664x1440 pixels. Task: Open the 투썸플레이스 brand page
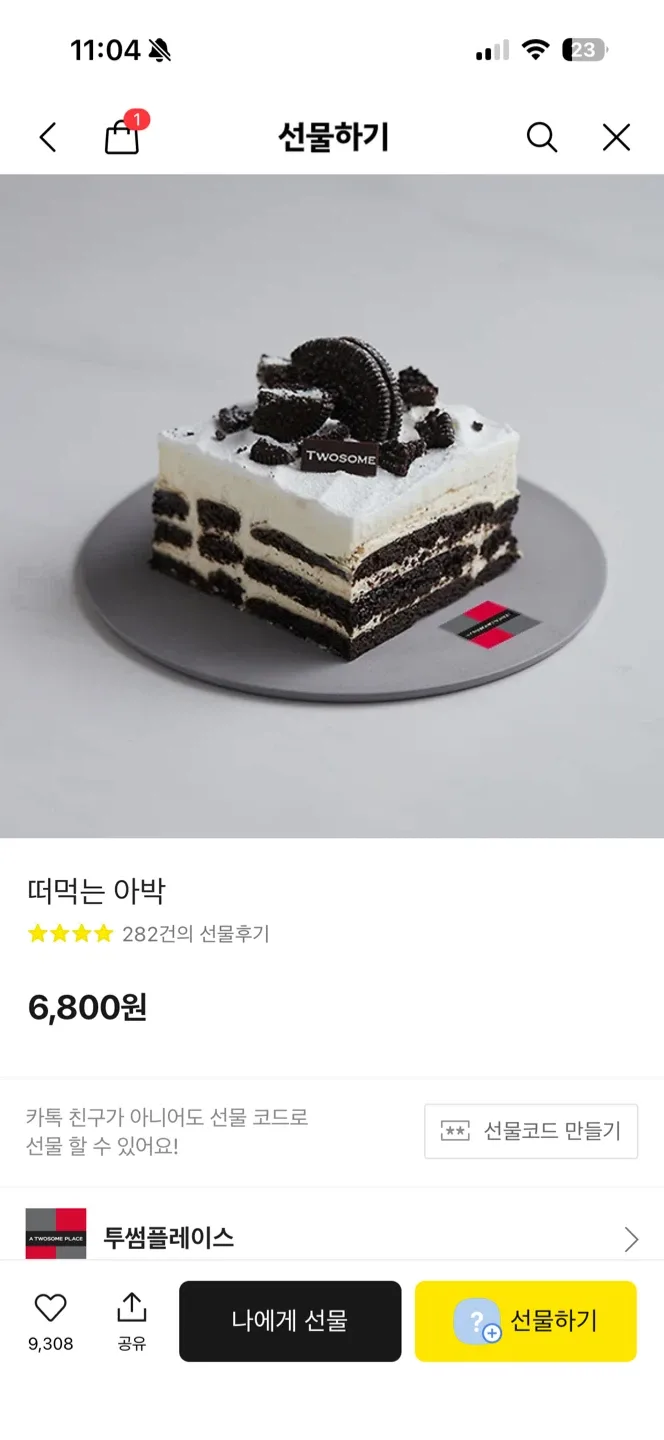(x=330, y=1238)
